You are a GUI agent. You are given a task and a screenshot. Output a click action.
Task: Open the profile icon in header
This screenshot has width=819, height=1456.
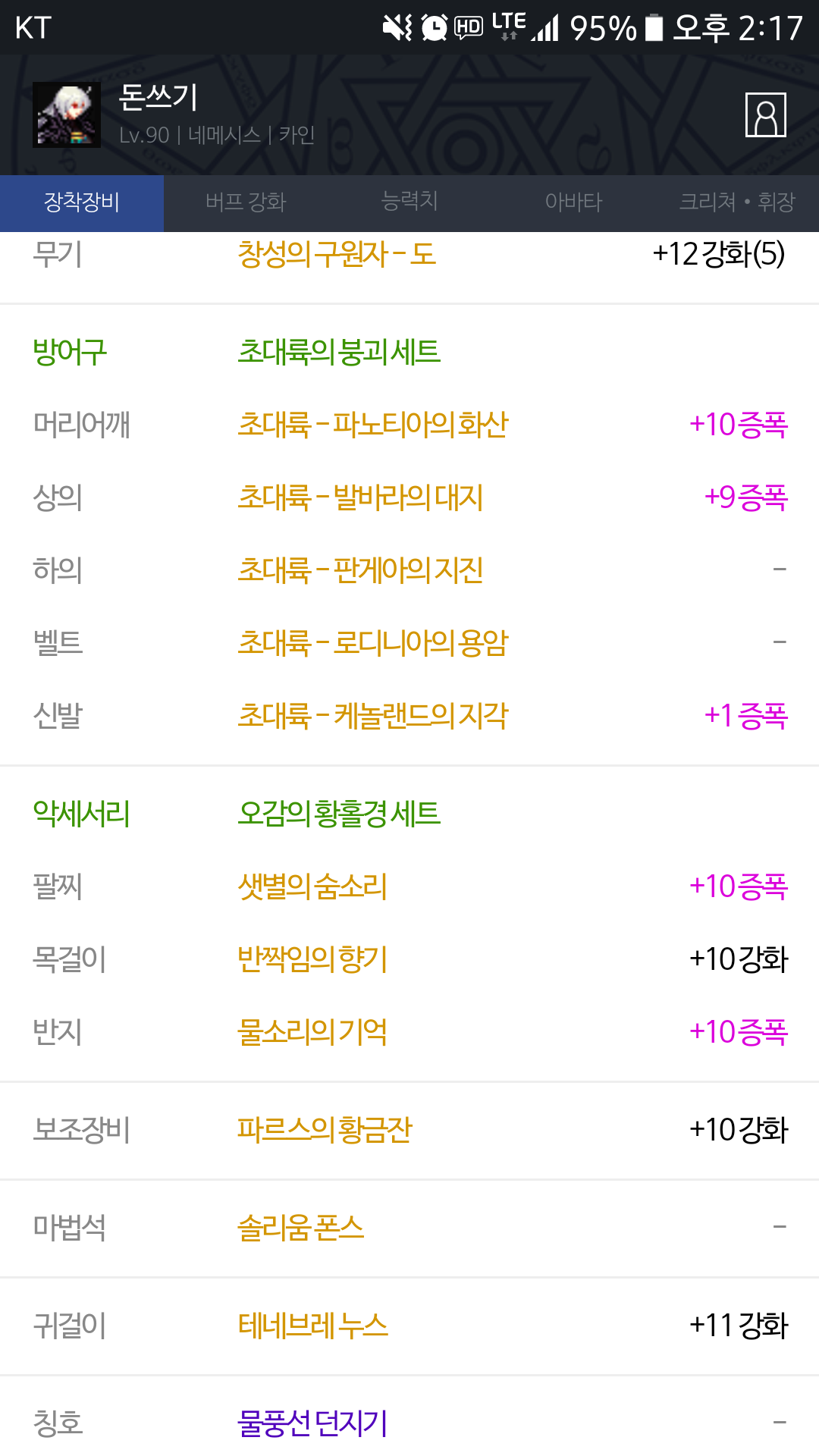click(766, 115)
